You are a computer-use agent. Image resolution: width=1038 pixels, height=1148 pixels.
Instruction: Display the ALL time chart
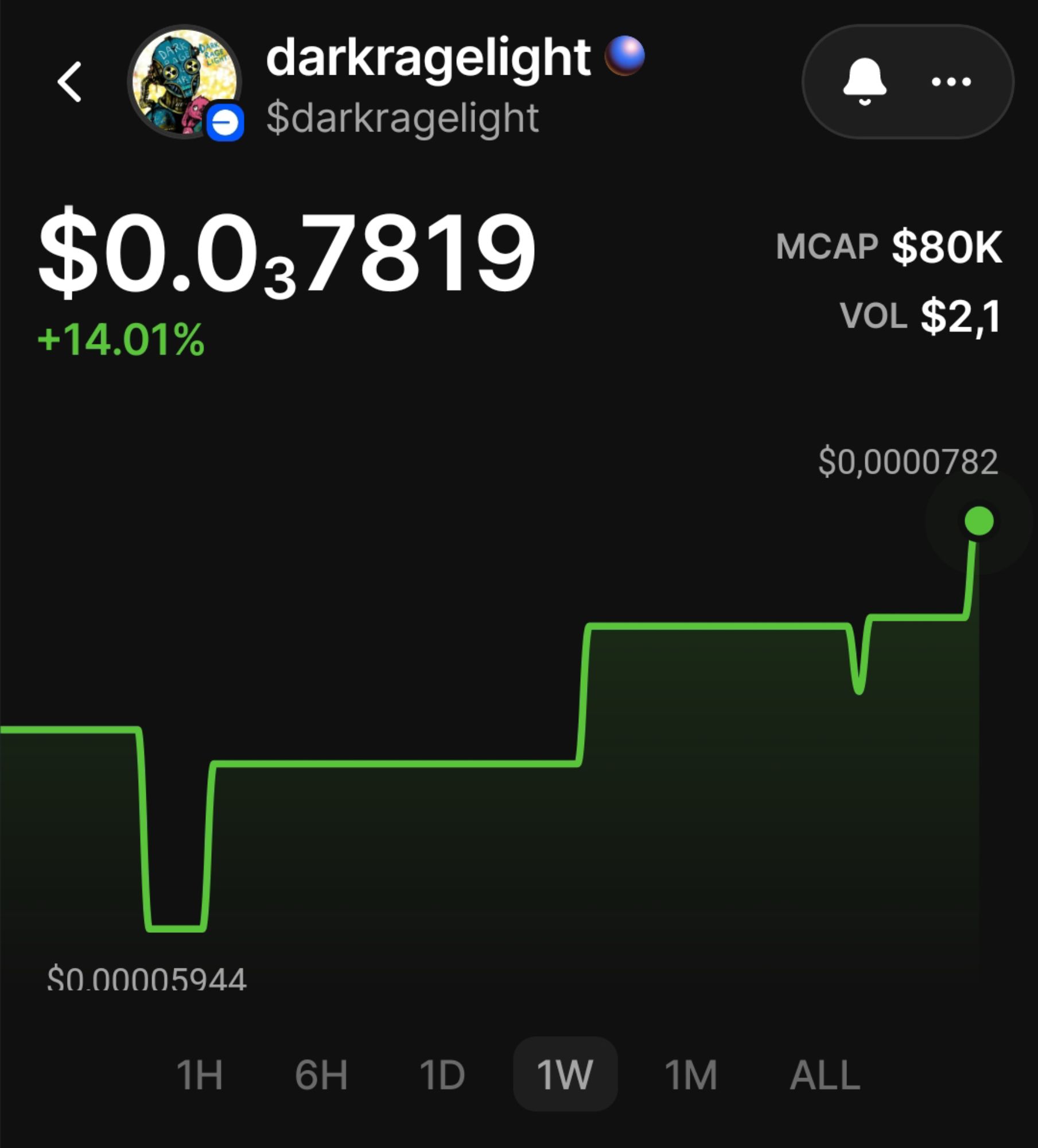[x=825, y=1075]
